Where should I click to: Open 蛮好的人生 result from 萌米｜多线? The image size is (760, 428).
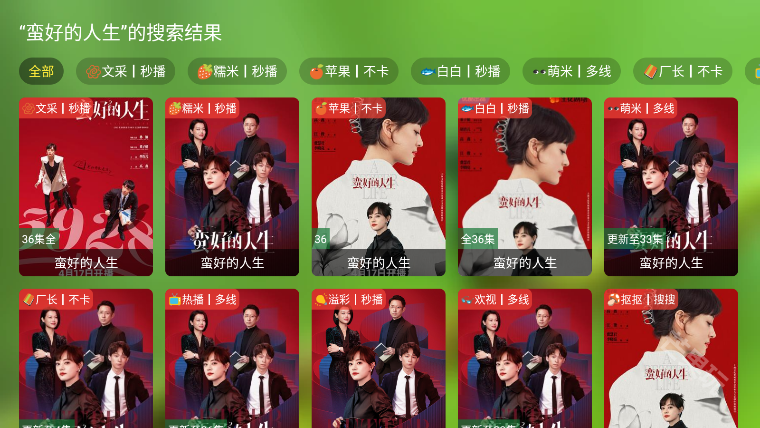point(671,186)
